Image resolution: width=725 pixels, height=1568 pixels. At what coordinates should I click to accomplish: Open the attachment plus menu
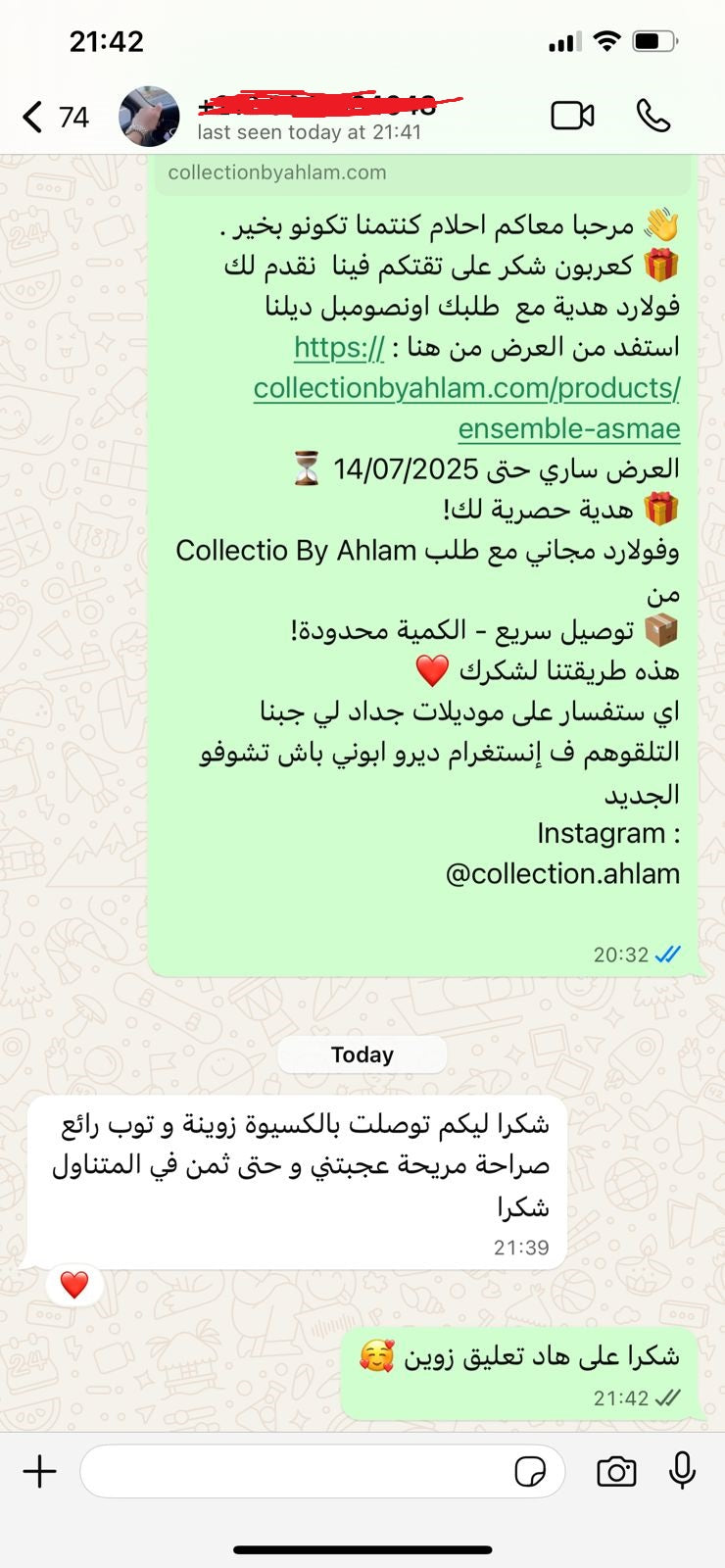(40, 1471)
